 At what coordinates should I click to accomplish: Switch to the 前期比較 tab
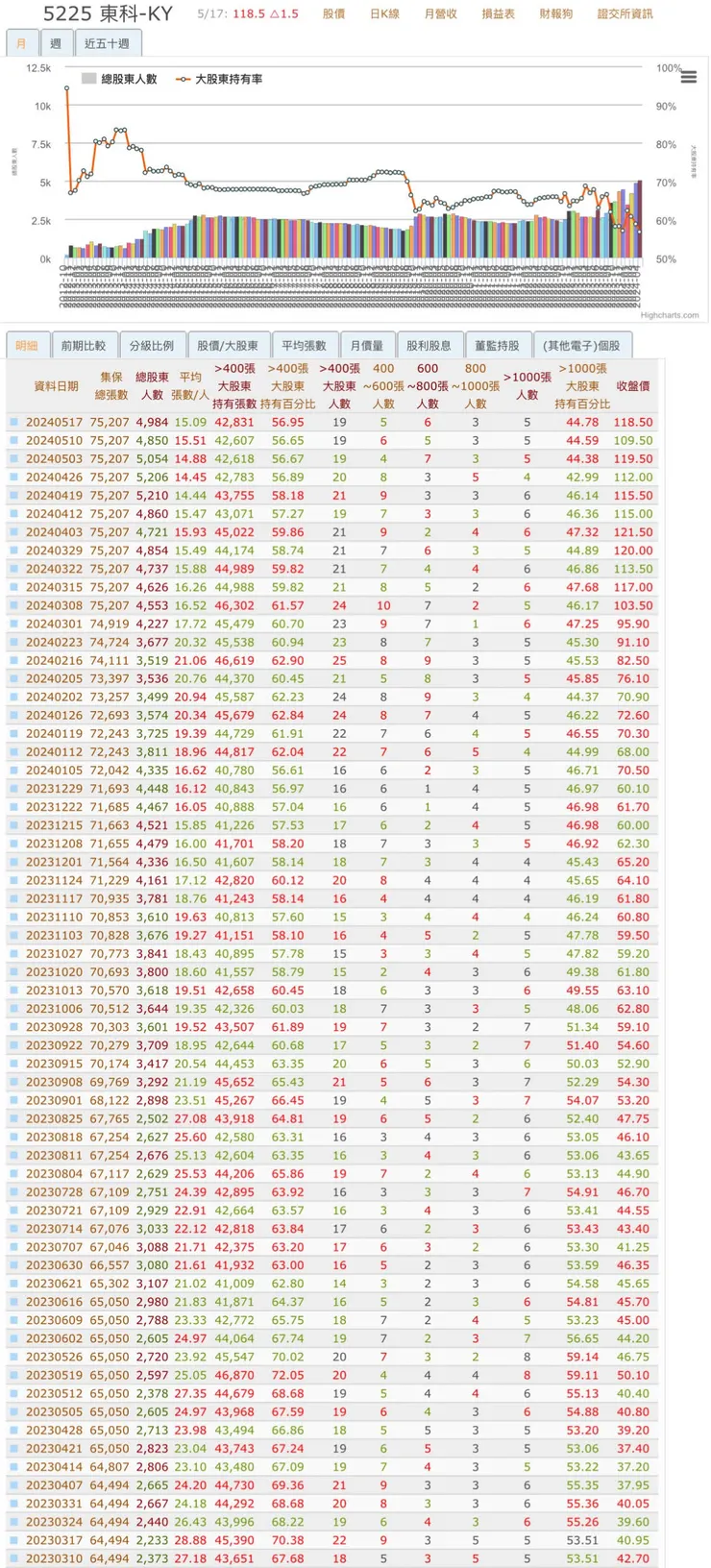(84, 346)
